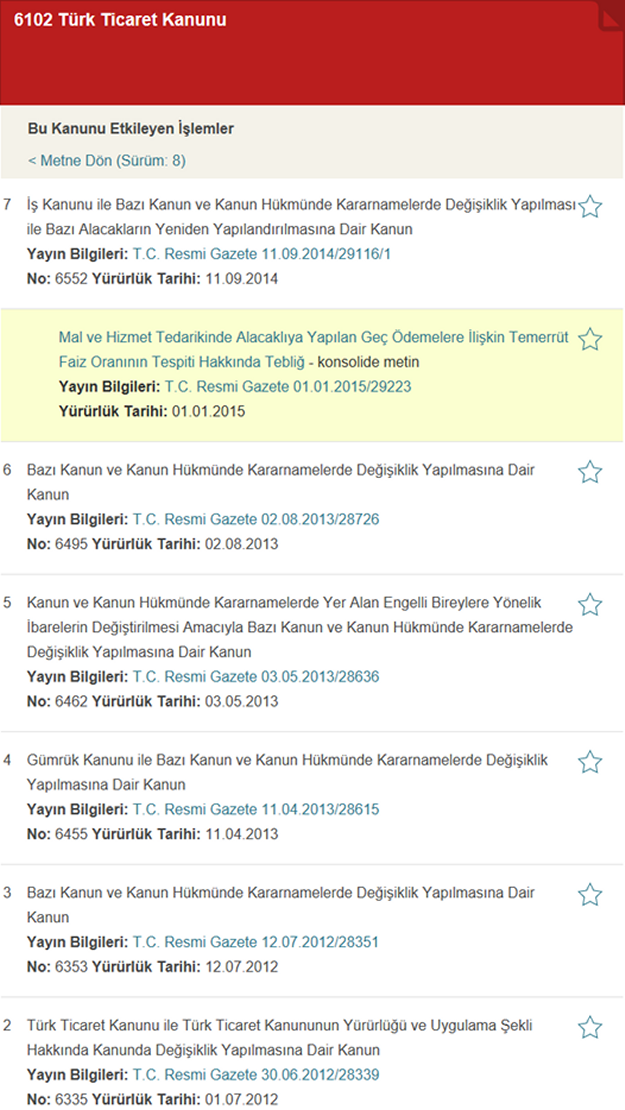Open Resmi Gazete 12.07.2012/28351 link
625x1110 pixels.
255,942
